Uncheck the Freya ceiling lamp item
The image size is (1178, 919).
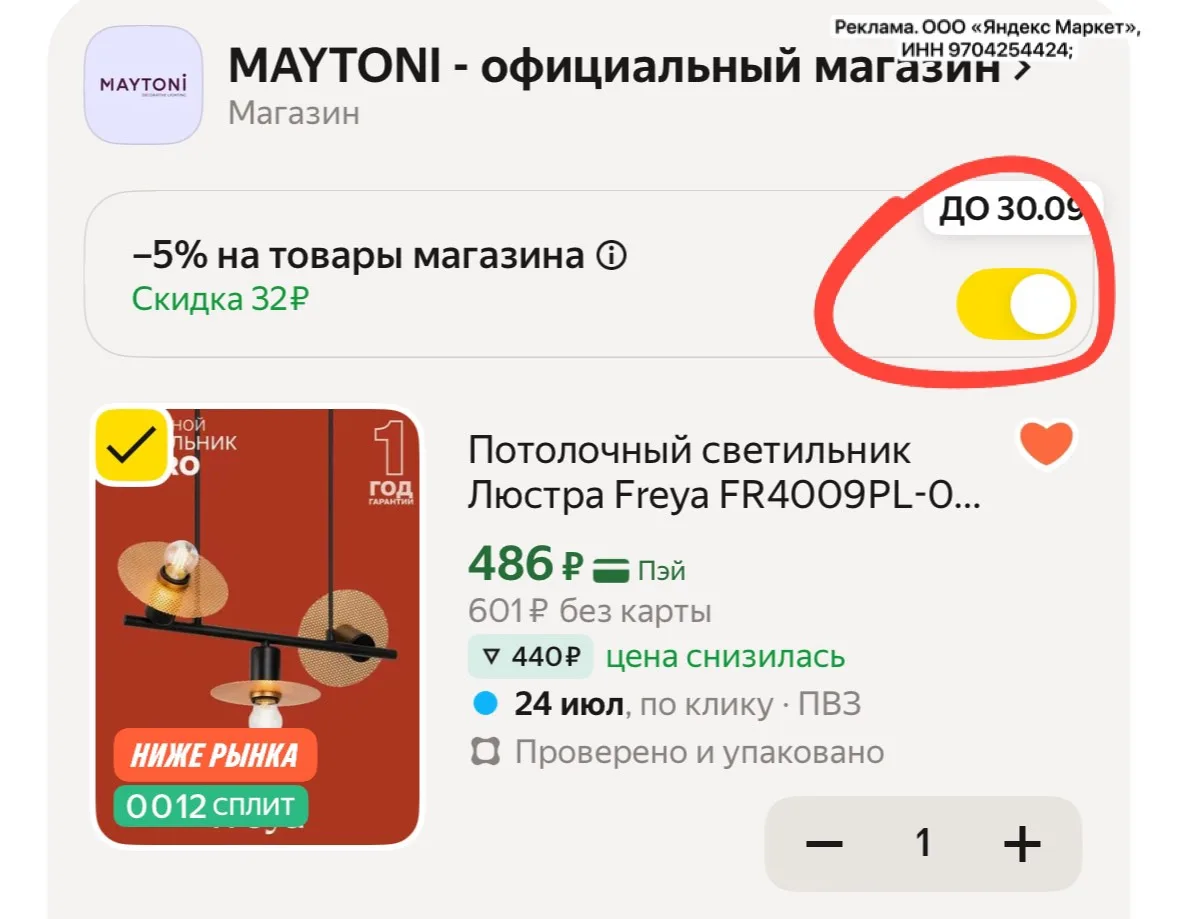tap(131, 446)
